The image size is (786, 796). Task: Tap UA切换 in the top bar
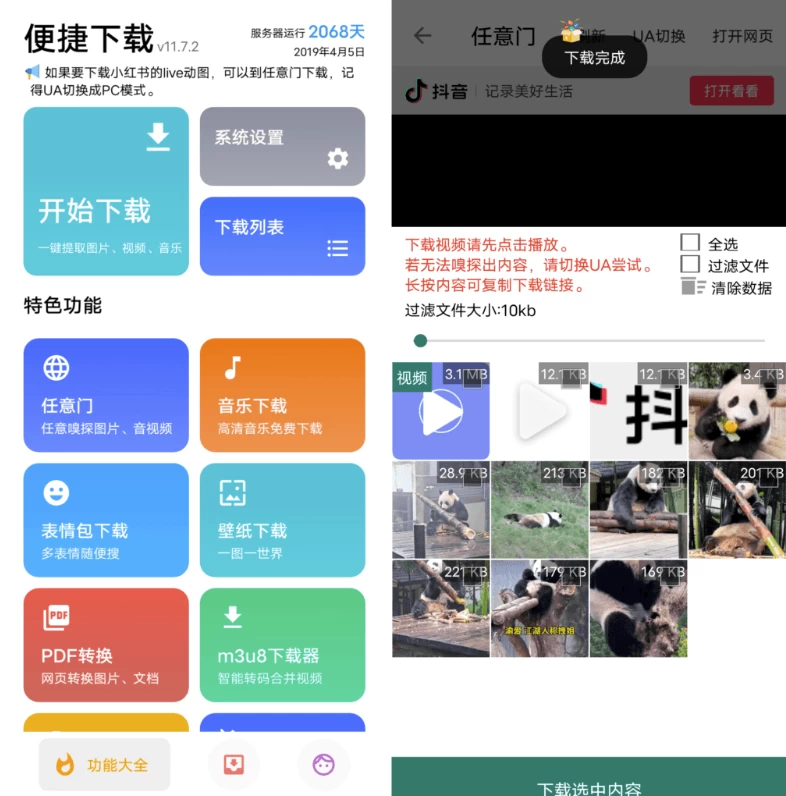(x=659, y=36)
